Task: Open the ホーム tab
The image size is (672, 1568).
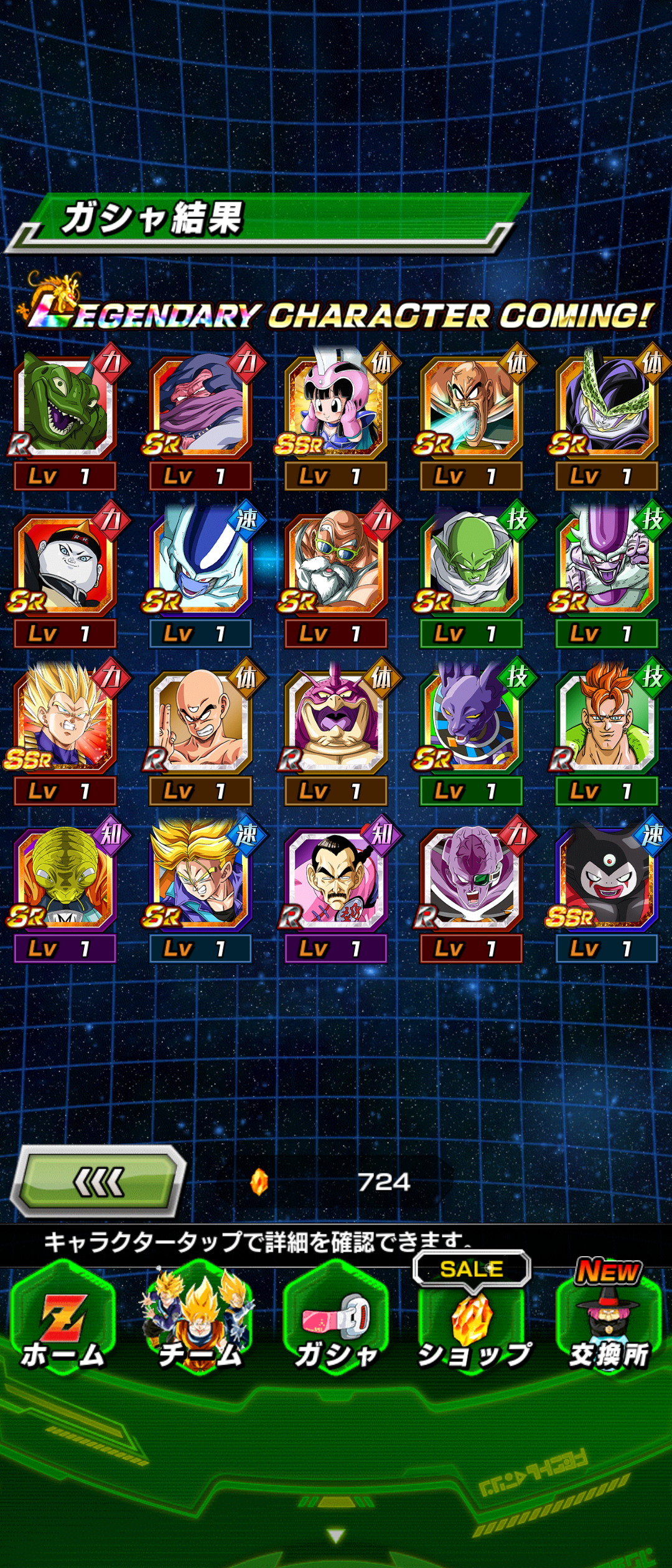Action: (x=62, y=1327)
